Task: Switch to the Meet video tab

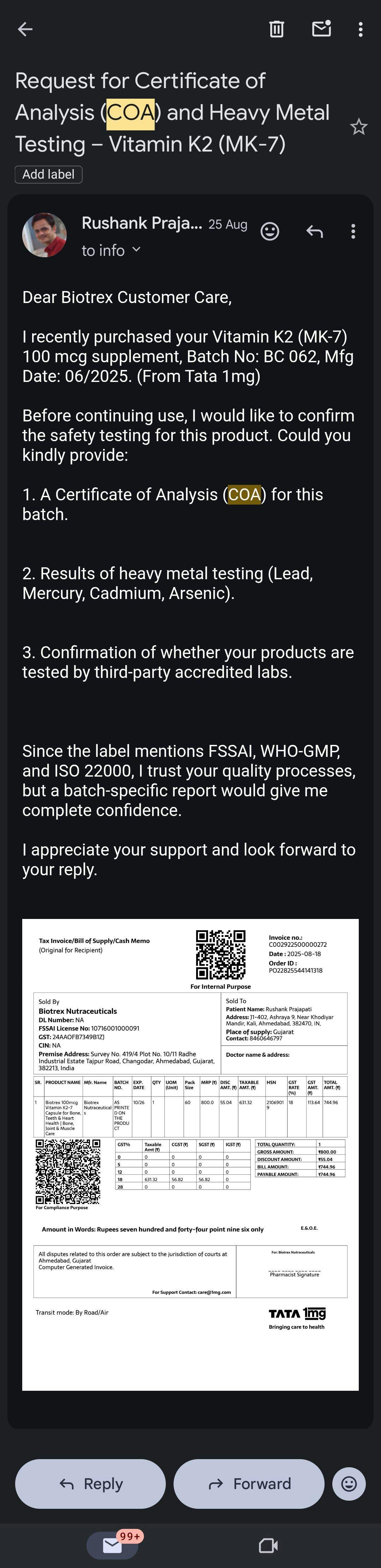Action: click(x=268, y=1545)
